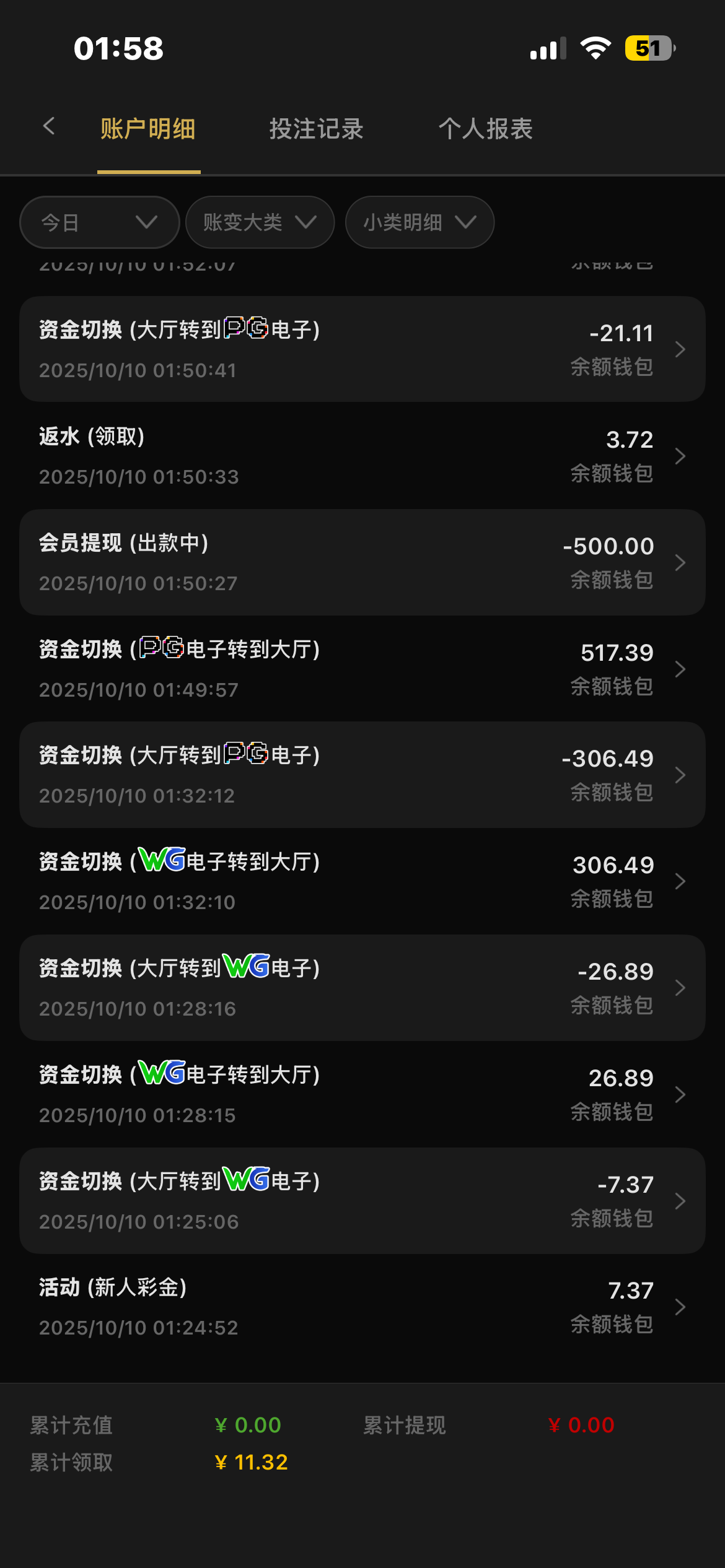Viewport: 725px width, 1568px height.
Task: View the 活动 (新人彩金) 7.37 record
Action: click(362, 1307)
